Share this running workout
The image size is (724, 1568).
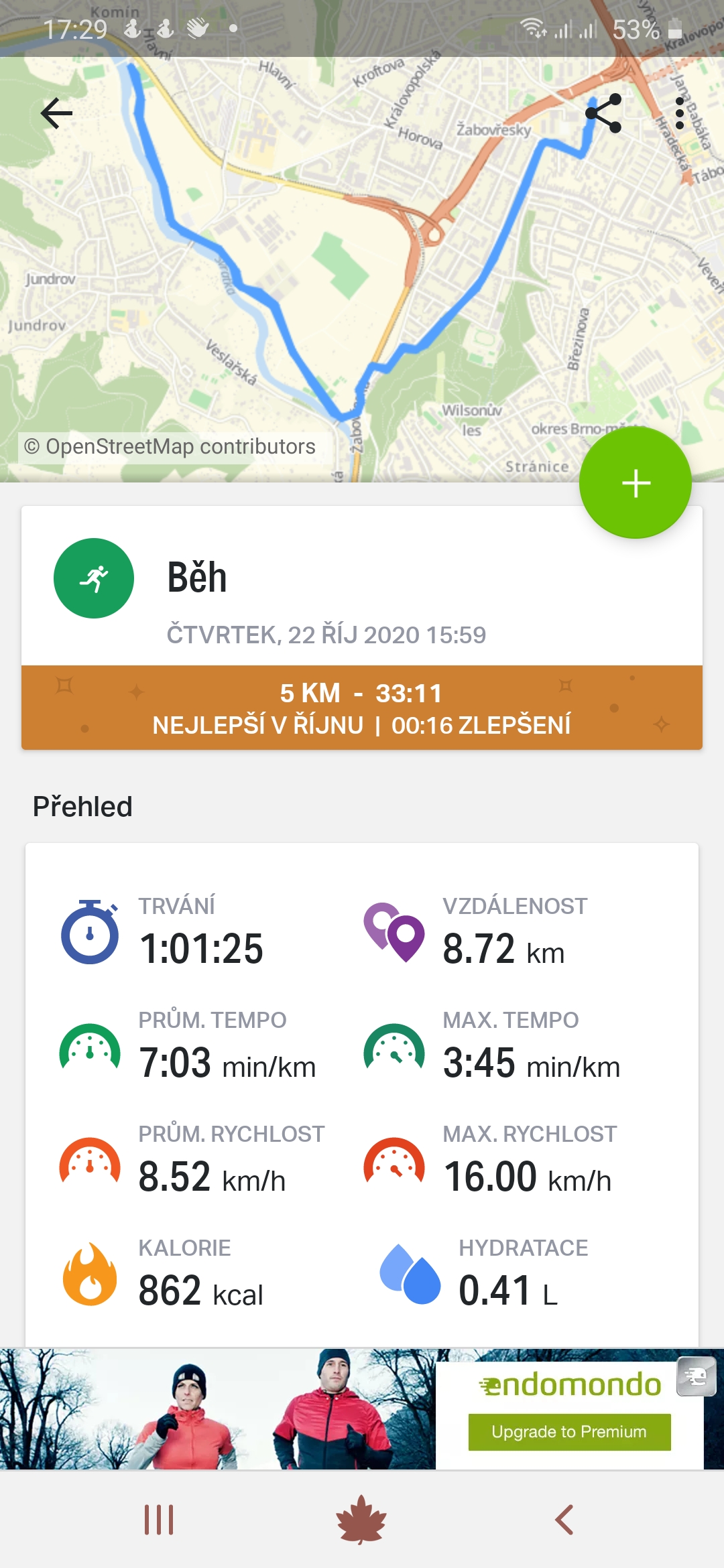tap(603, 113)
